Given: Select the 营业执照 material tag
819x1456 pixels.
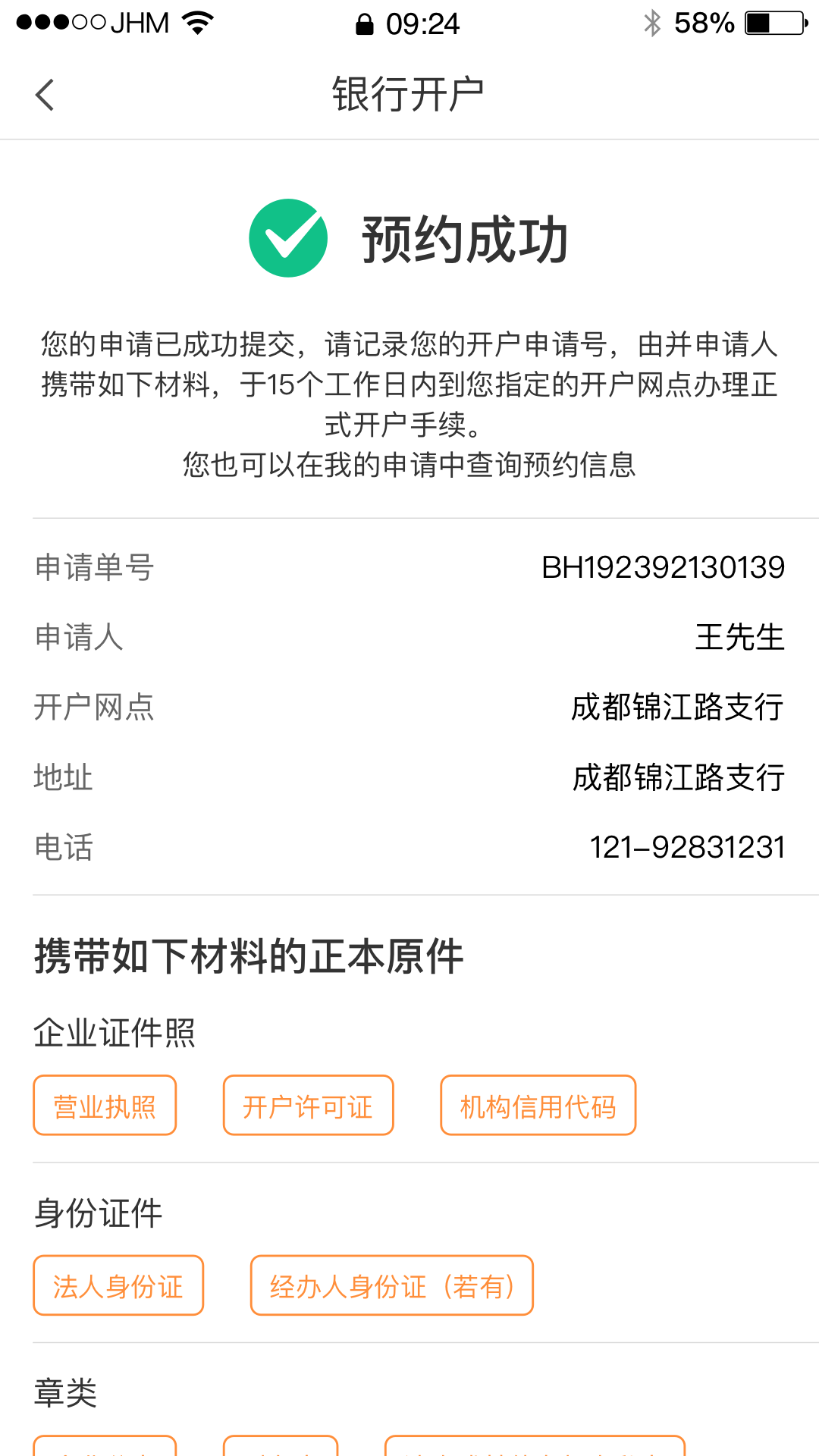Looking at the screenshot, I should [105, 1106].
